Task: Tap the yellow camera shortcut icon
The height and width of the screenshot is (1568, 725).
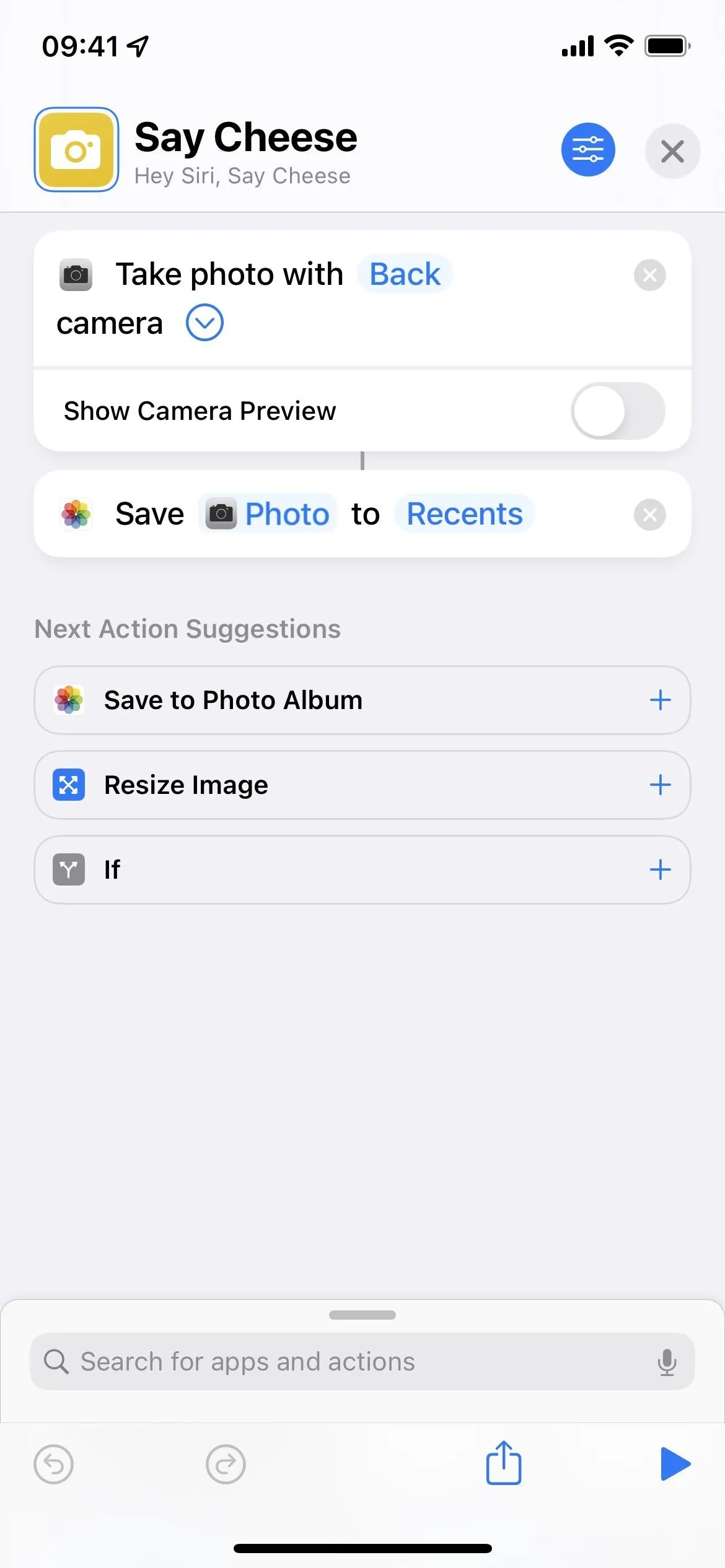Action: (76, 150)
